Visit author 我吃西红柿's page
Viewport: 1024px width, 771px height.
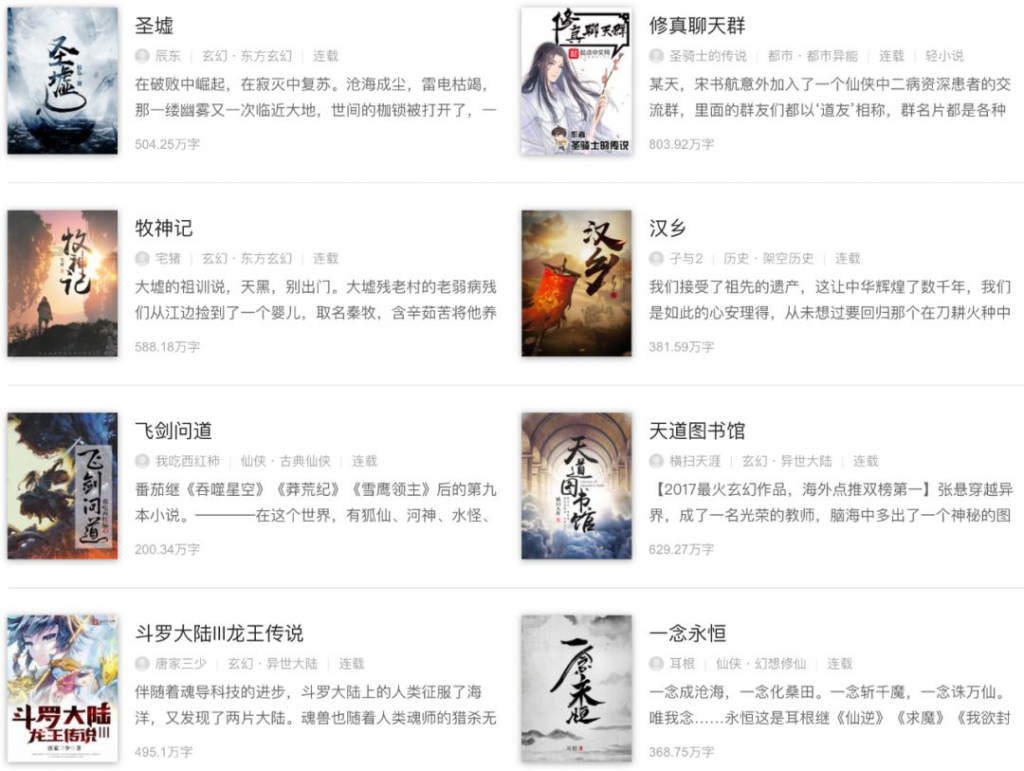click(187, 461)
